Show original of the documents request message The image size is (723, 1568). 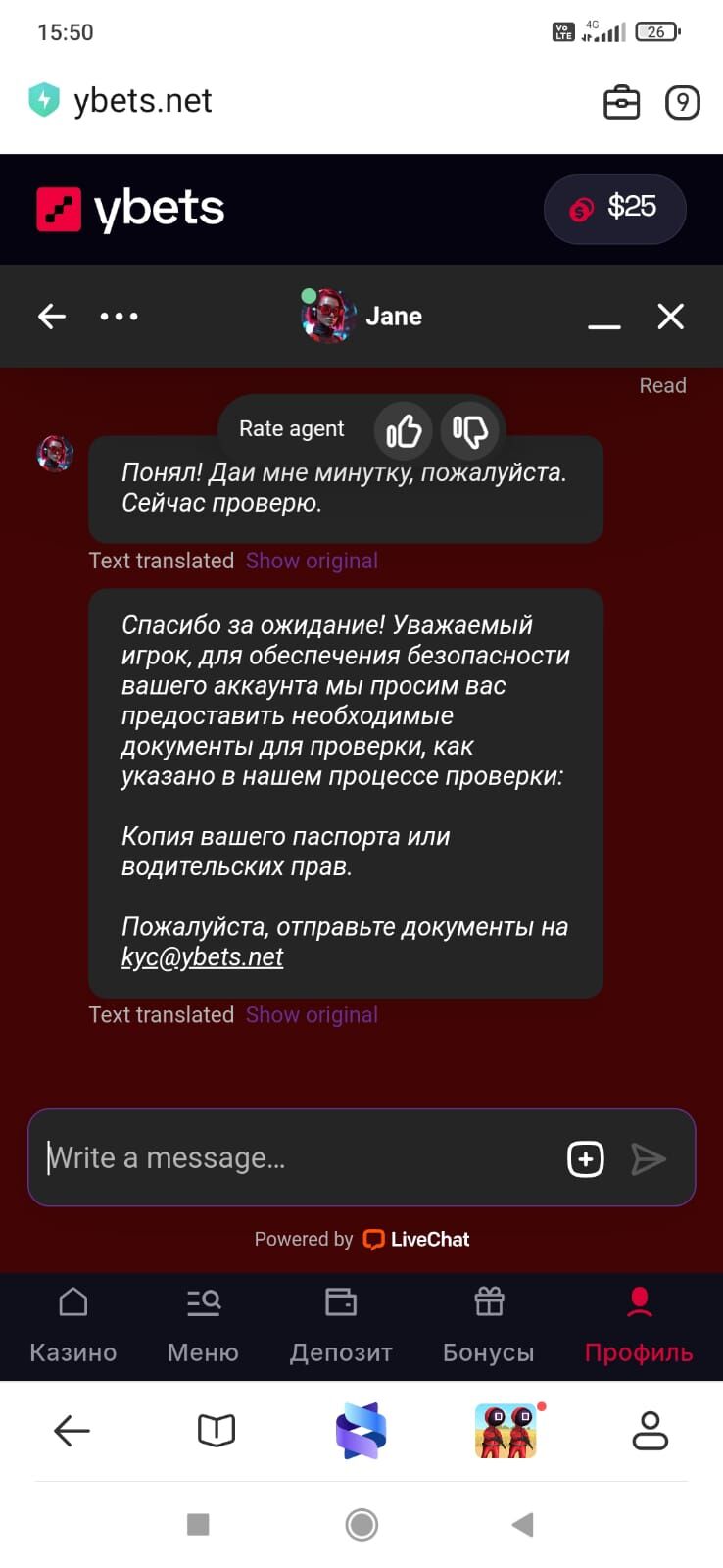pyautogui.click(x=312, y=1014)
